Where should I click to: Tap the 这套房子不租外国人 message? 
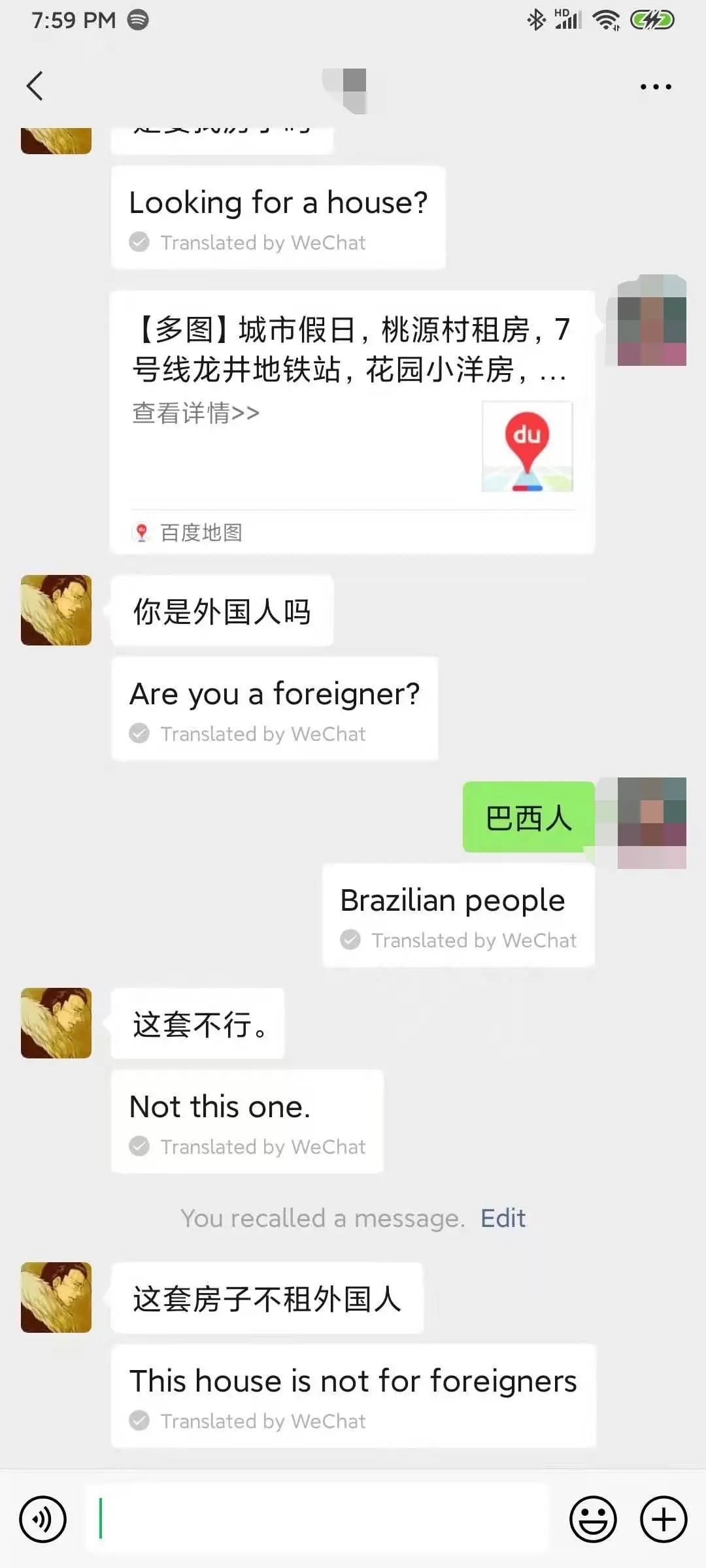click(x=266, y=1298)
